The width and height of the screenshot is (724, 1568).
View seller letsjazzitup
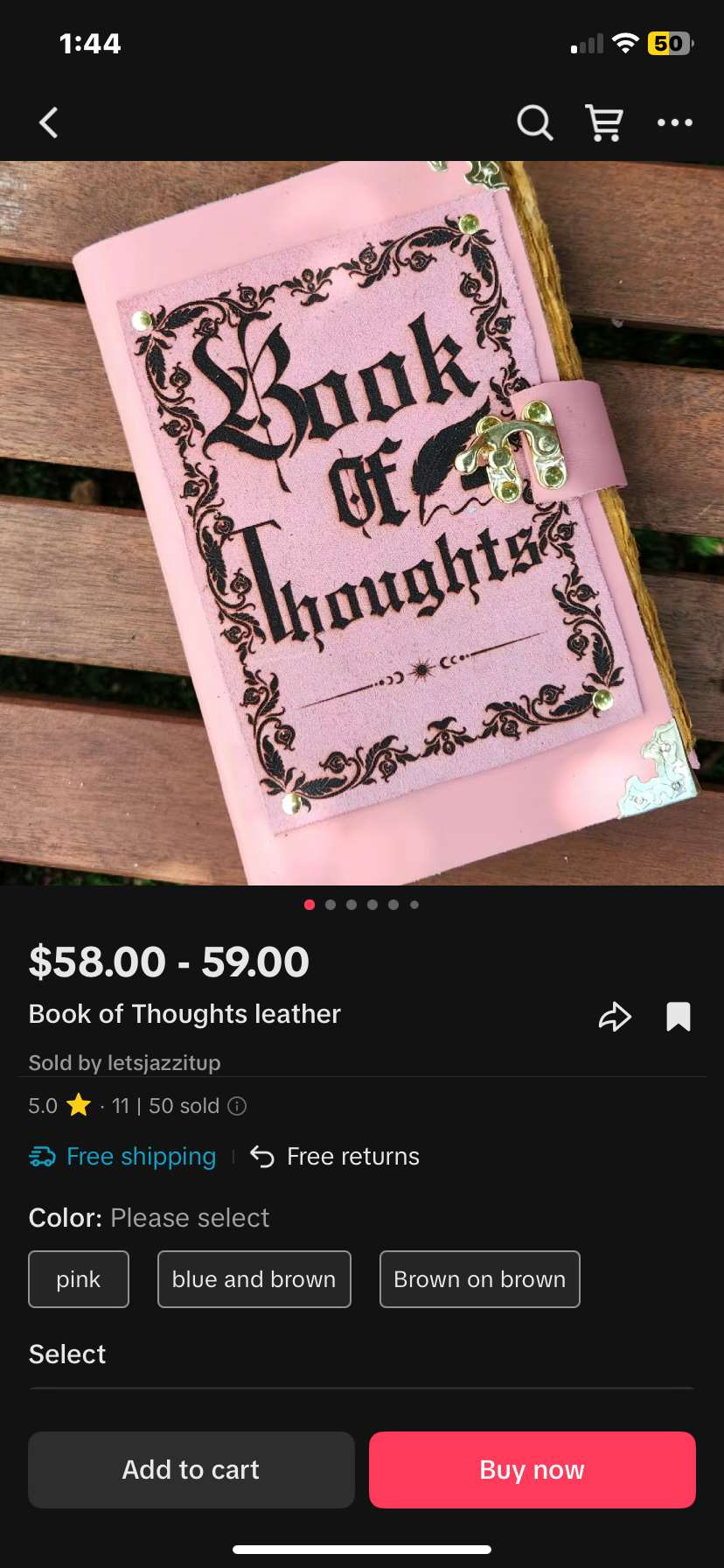[x=125, y=1063]
